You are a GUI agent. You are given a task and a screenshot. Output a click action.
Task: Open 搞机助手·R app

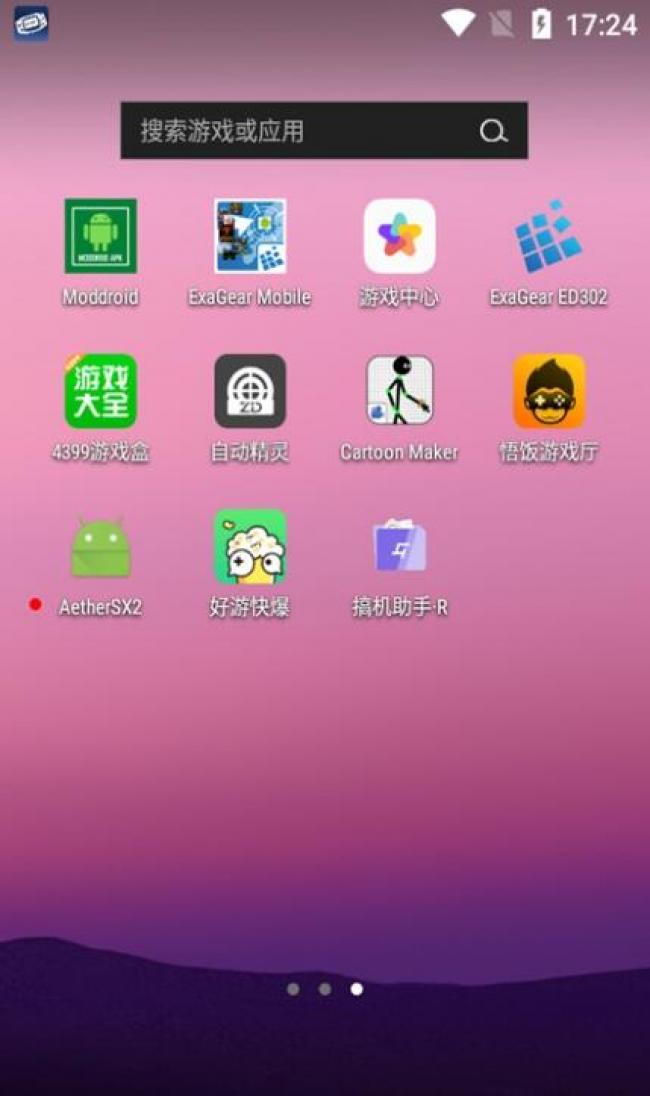(399, 547)
